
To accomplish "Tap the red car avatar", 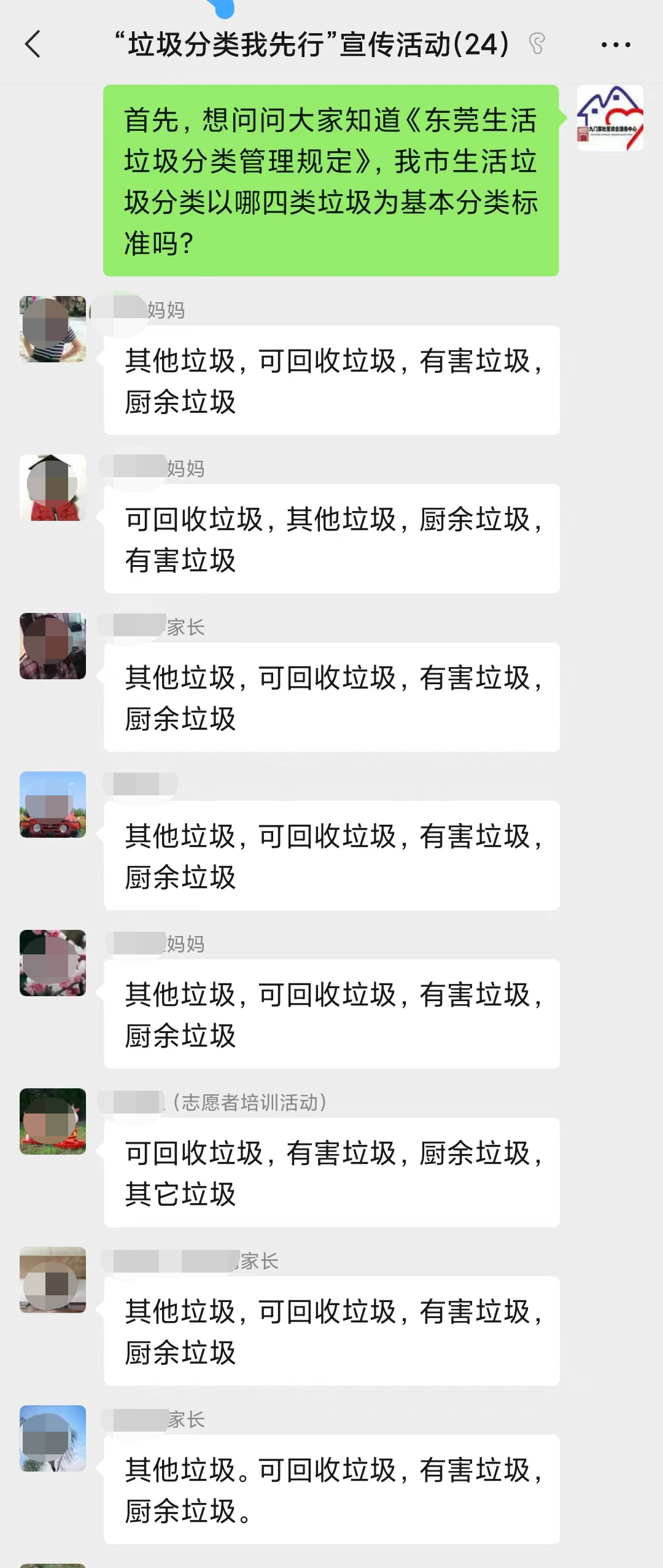I will coord(53,804).
